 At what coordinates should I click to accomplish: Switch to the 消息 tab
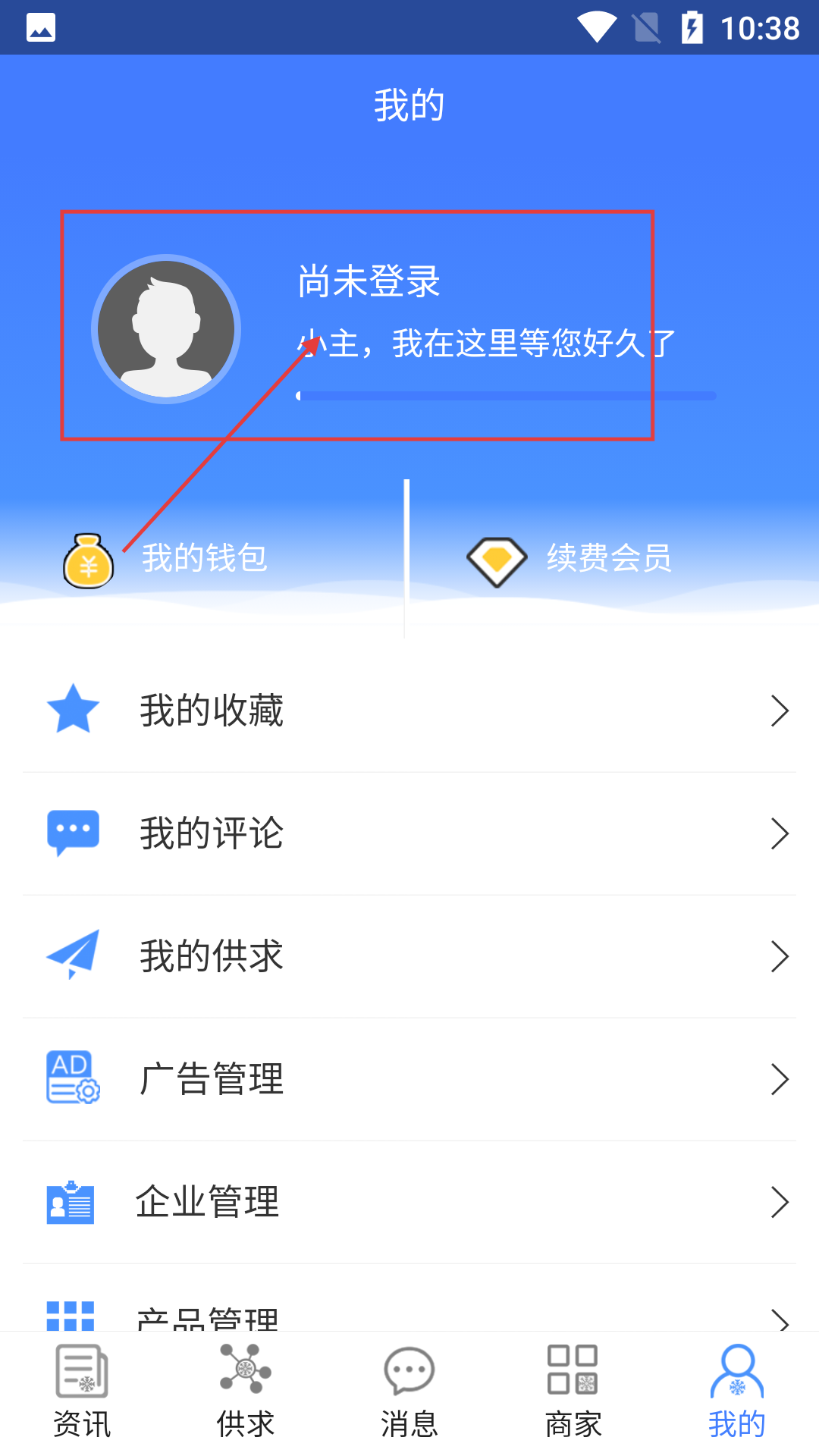[x=409, y=1392]
